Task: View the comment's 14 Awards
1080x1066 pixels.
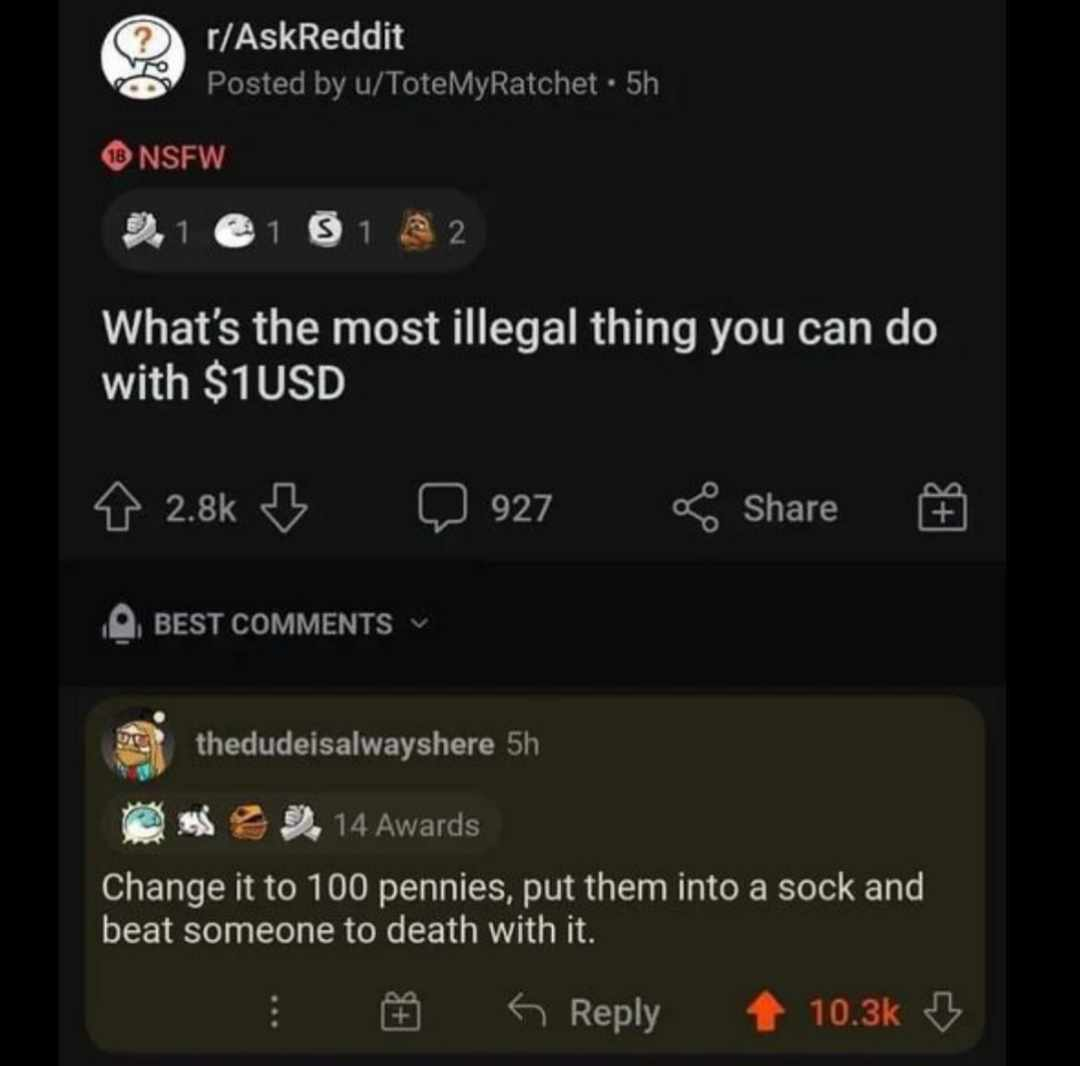Action: [x=300, y=825]
